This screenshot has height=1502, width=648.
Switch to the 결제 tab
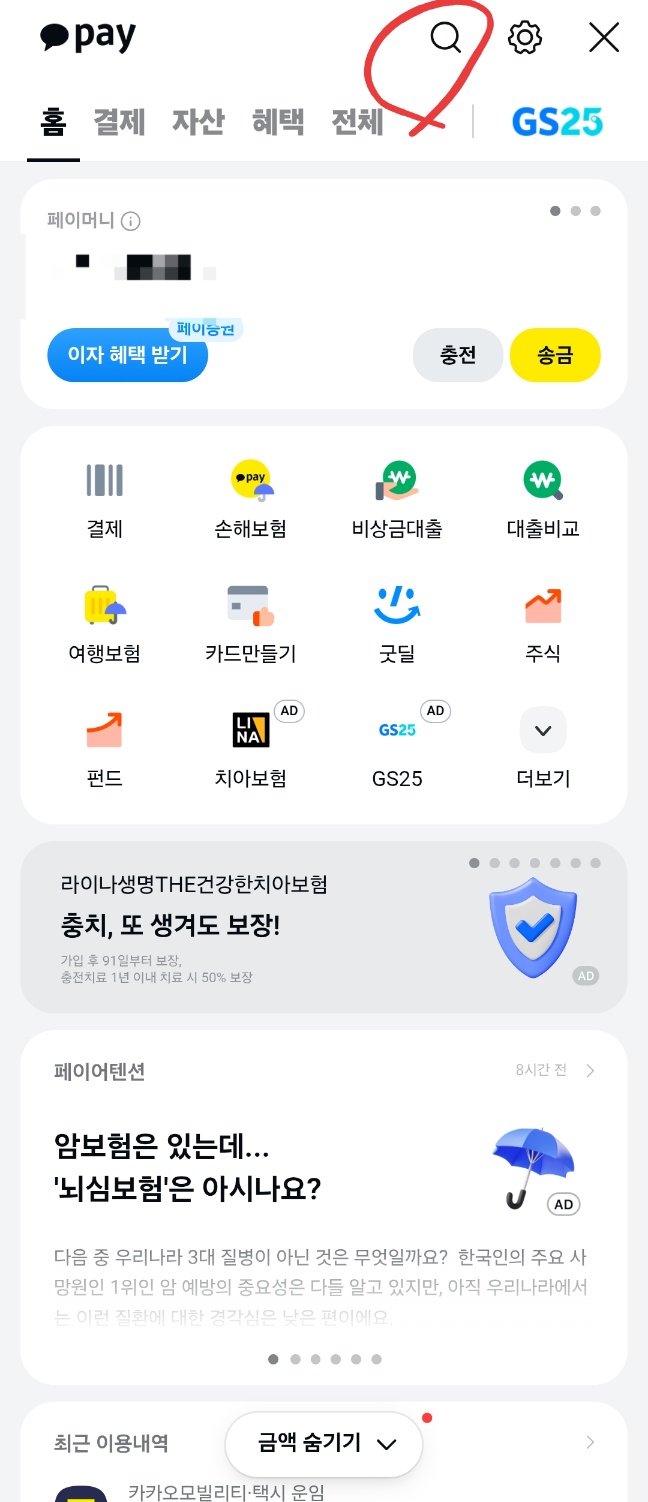(119, 122)
